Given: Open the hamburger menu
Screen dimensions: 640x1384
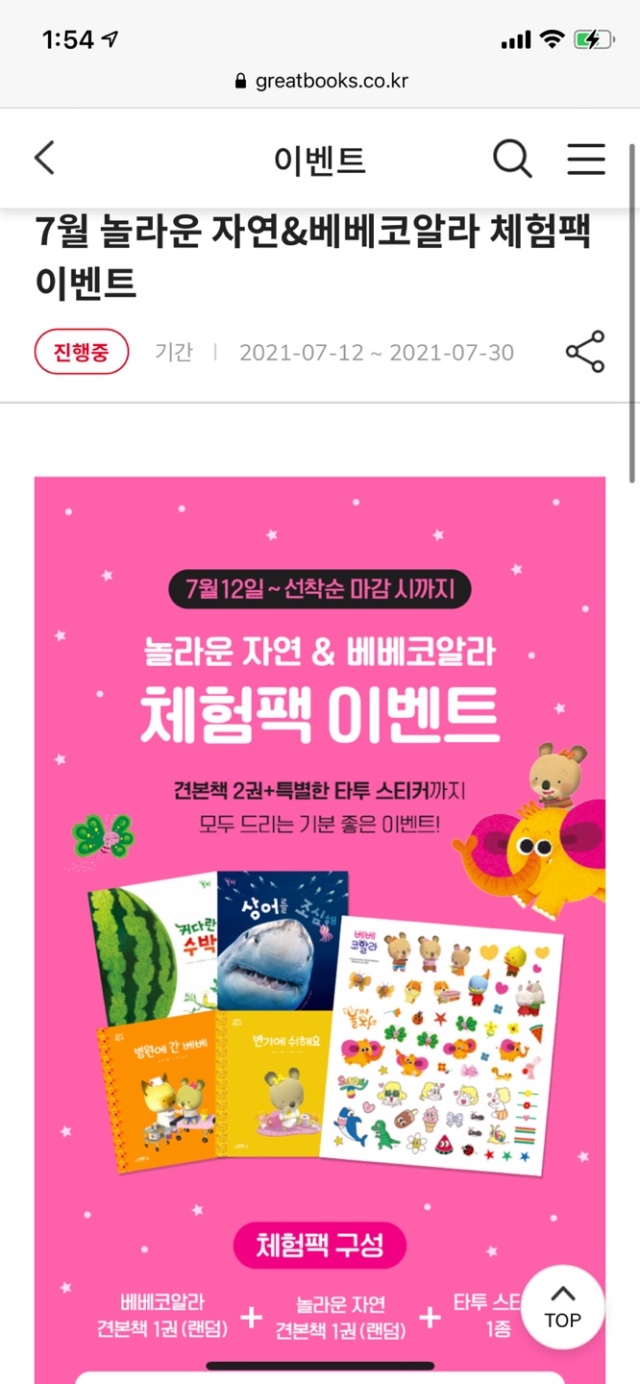Looking at the screenshot, I should pyautogui.click(x=586, y=159).
